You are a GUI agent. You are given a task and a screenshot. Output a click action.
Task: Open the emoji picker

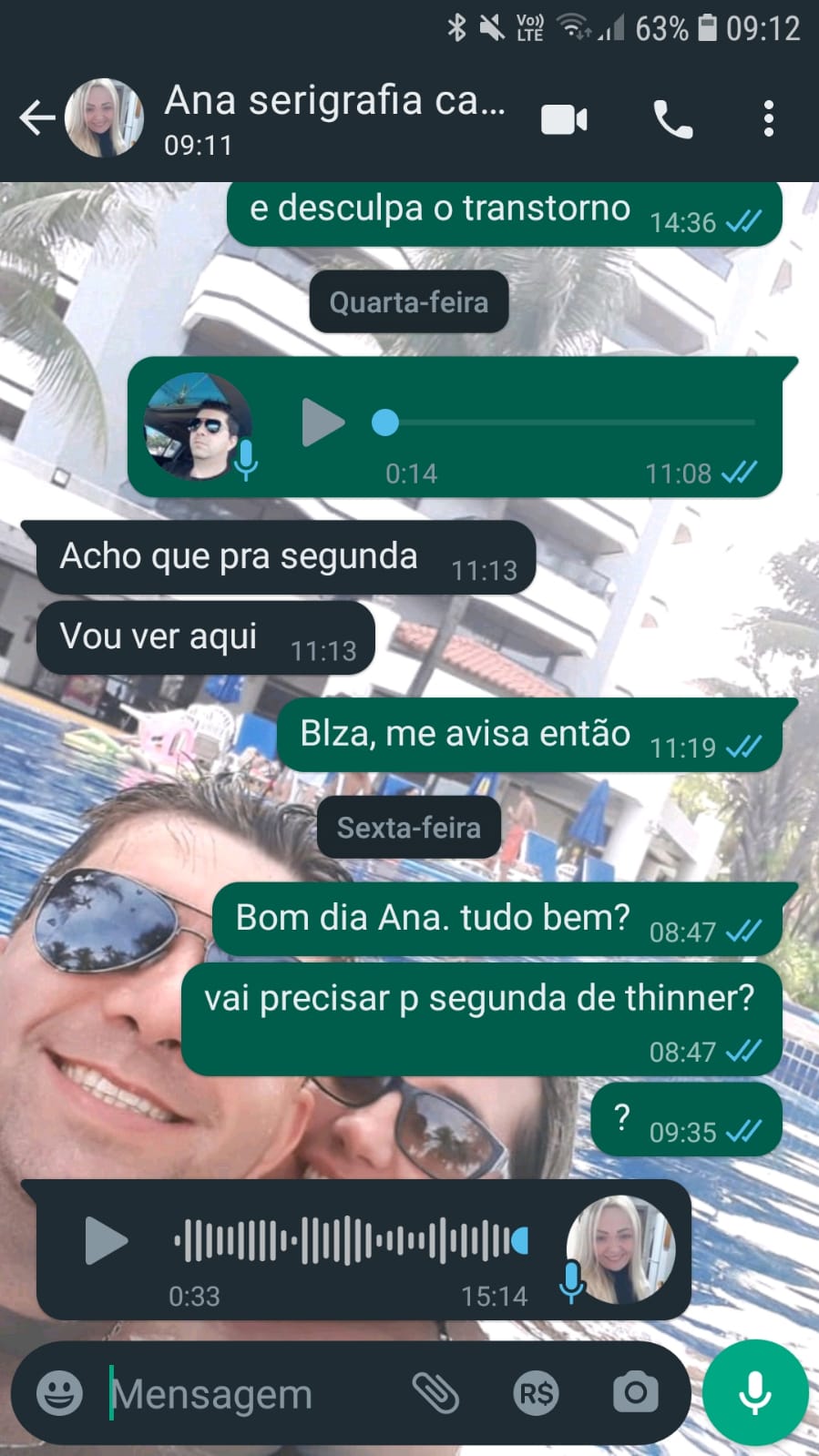(x=59, y=1393)
